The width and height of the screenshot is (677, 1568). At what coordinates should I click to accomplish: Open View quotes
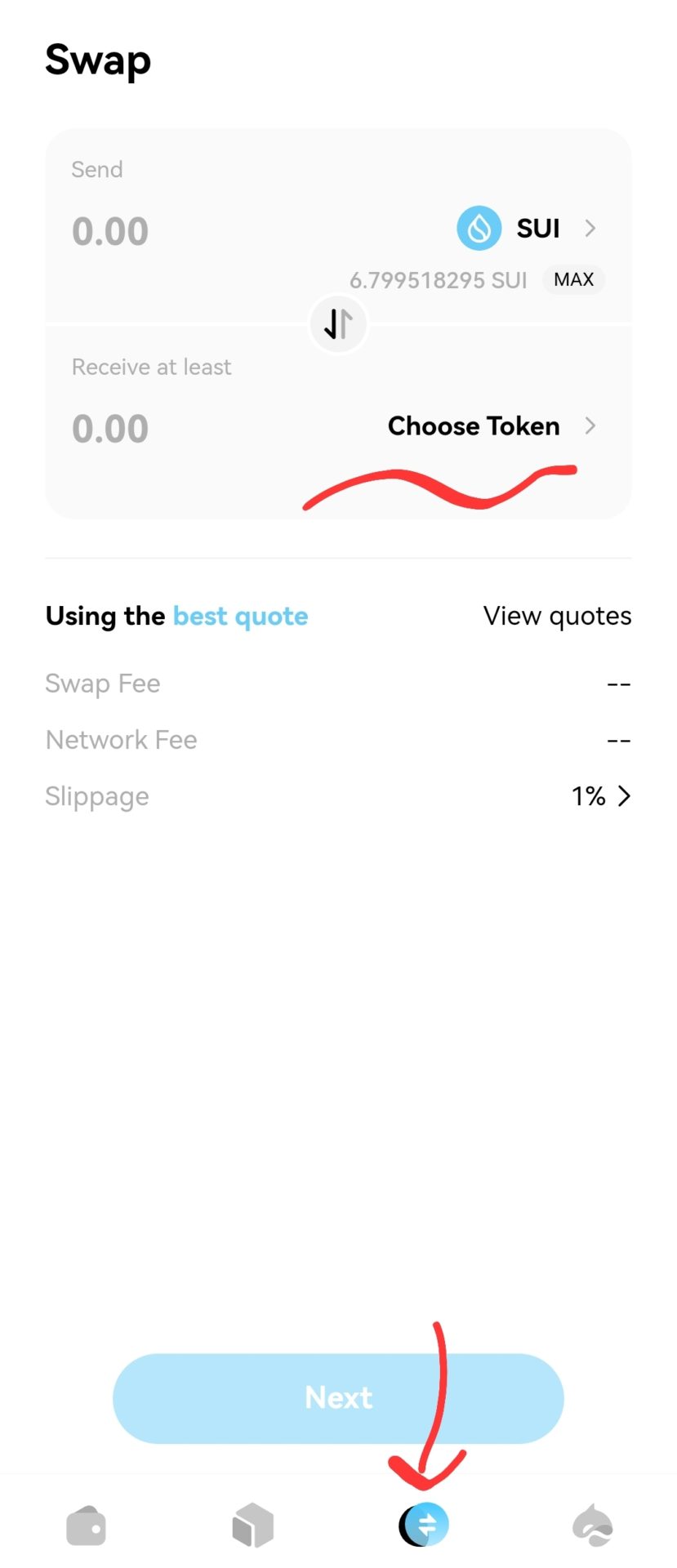click(x=557, y=616)
